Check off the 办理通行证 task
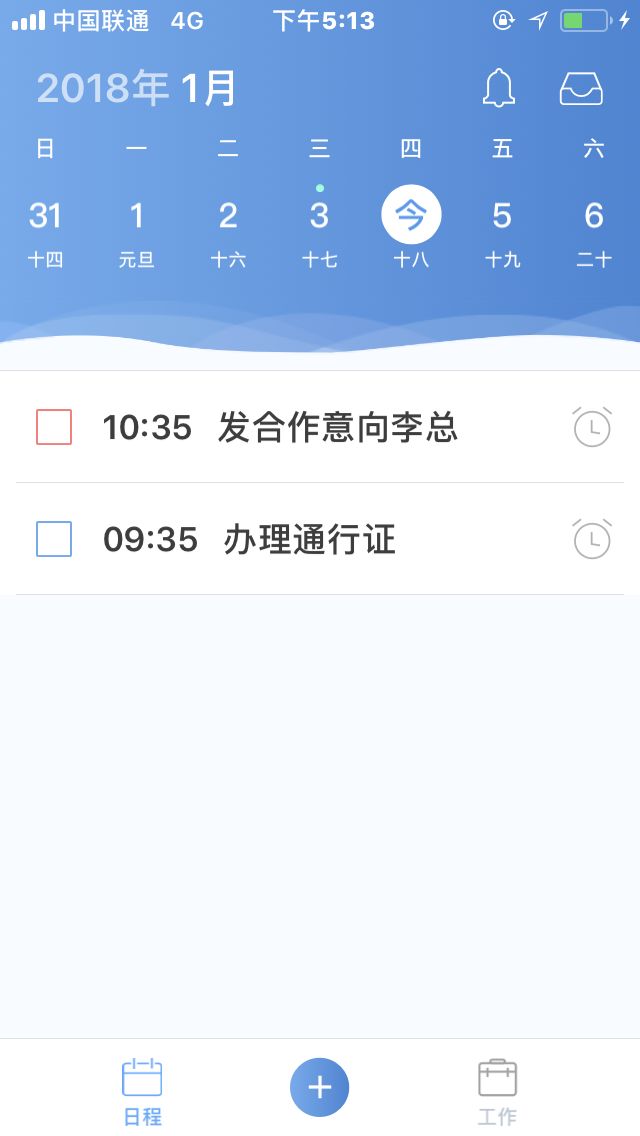Image resolution: width=640 pixels, height=1136 pixels. pos(54,539)
